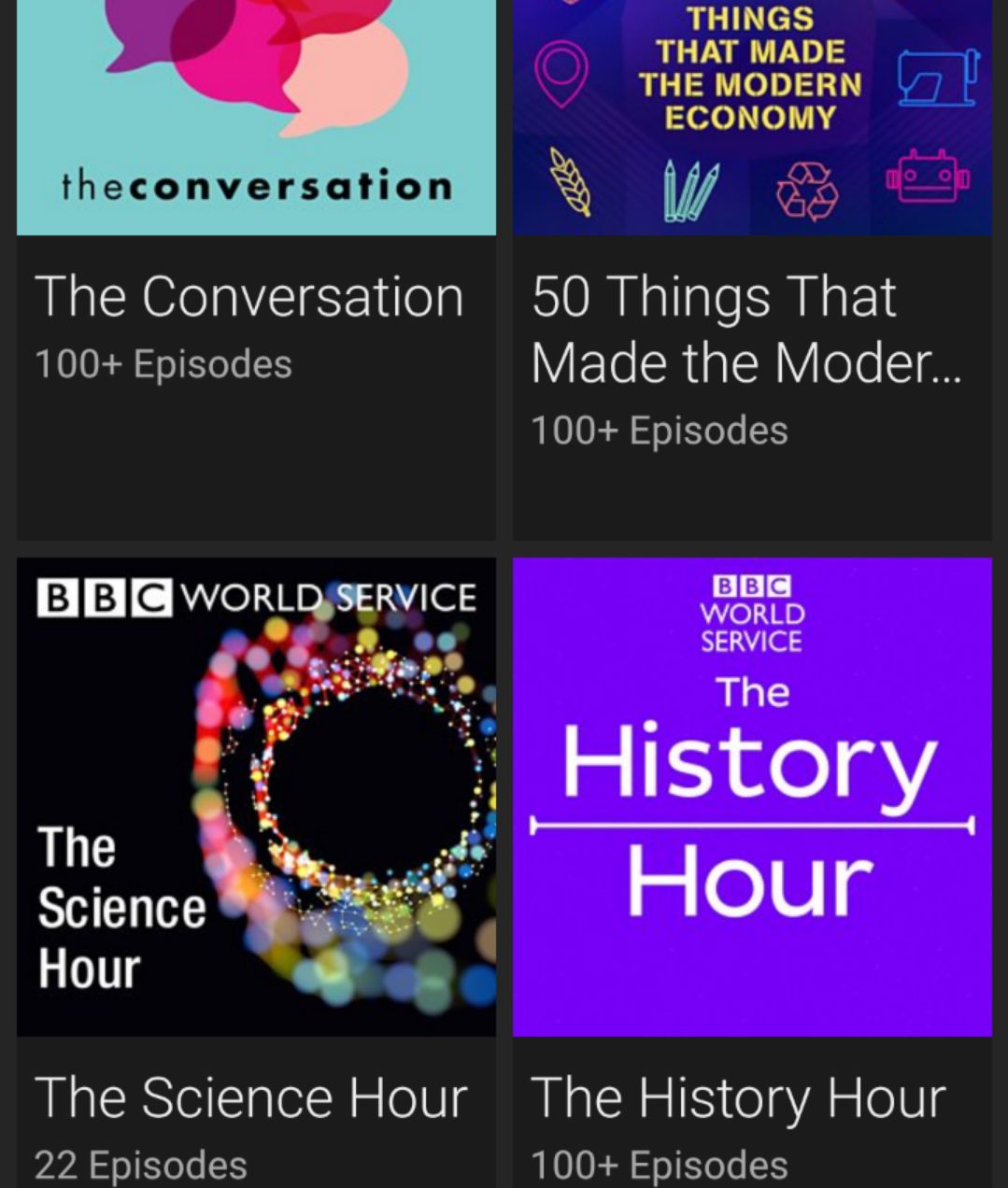Open The History Hour podcast
This screenshot has height=1188, width=1008.
coord(752,797)
